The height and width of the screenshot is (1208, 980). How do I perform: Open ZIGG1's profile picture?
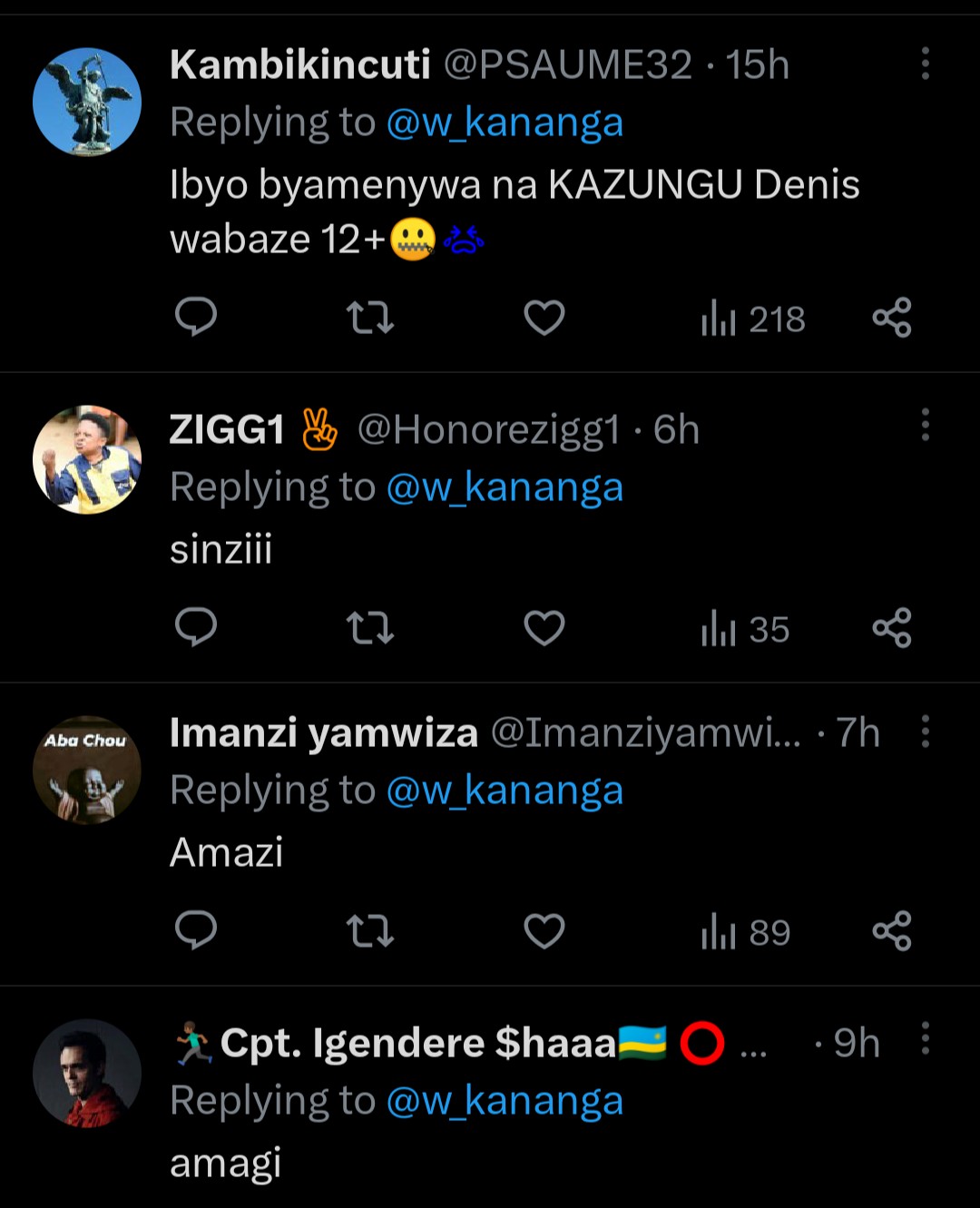tap(87, 459)
